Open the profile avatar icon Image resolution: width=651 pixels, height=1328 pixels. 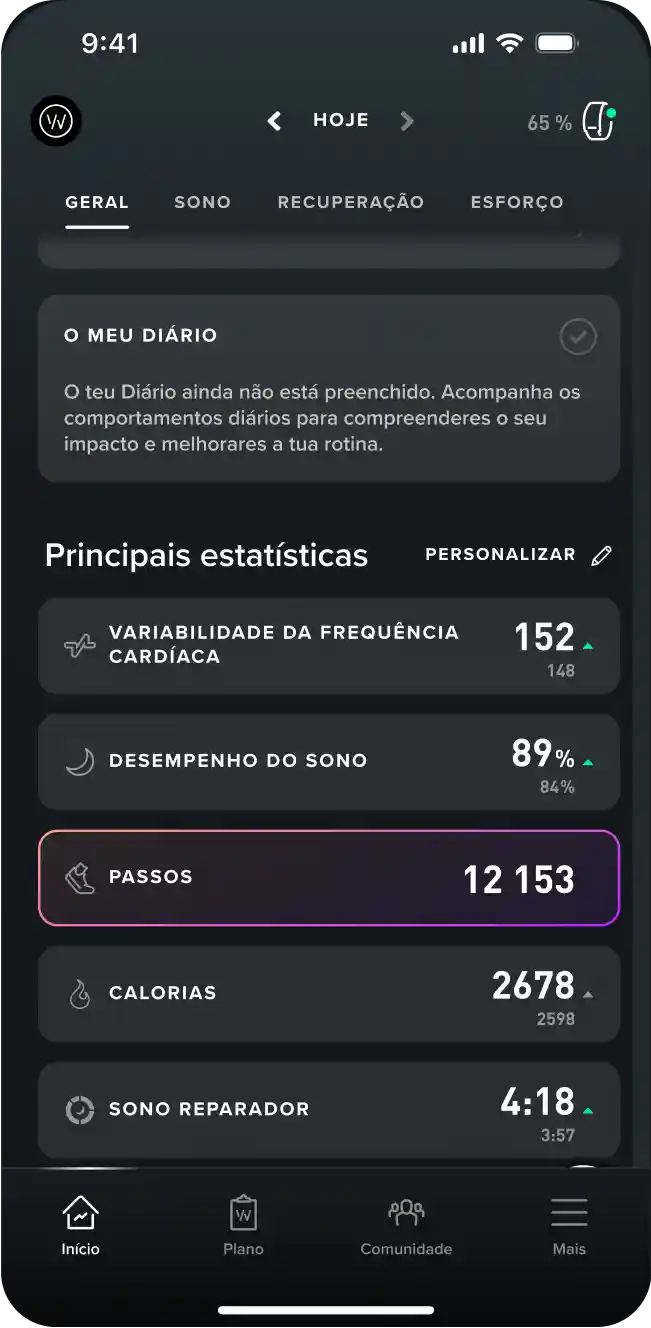click(56, 122)
